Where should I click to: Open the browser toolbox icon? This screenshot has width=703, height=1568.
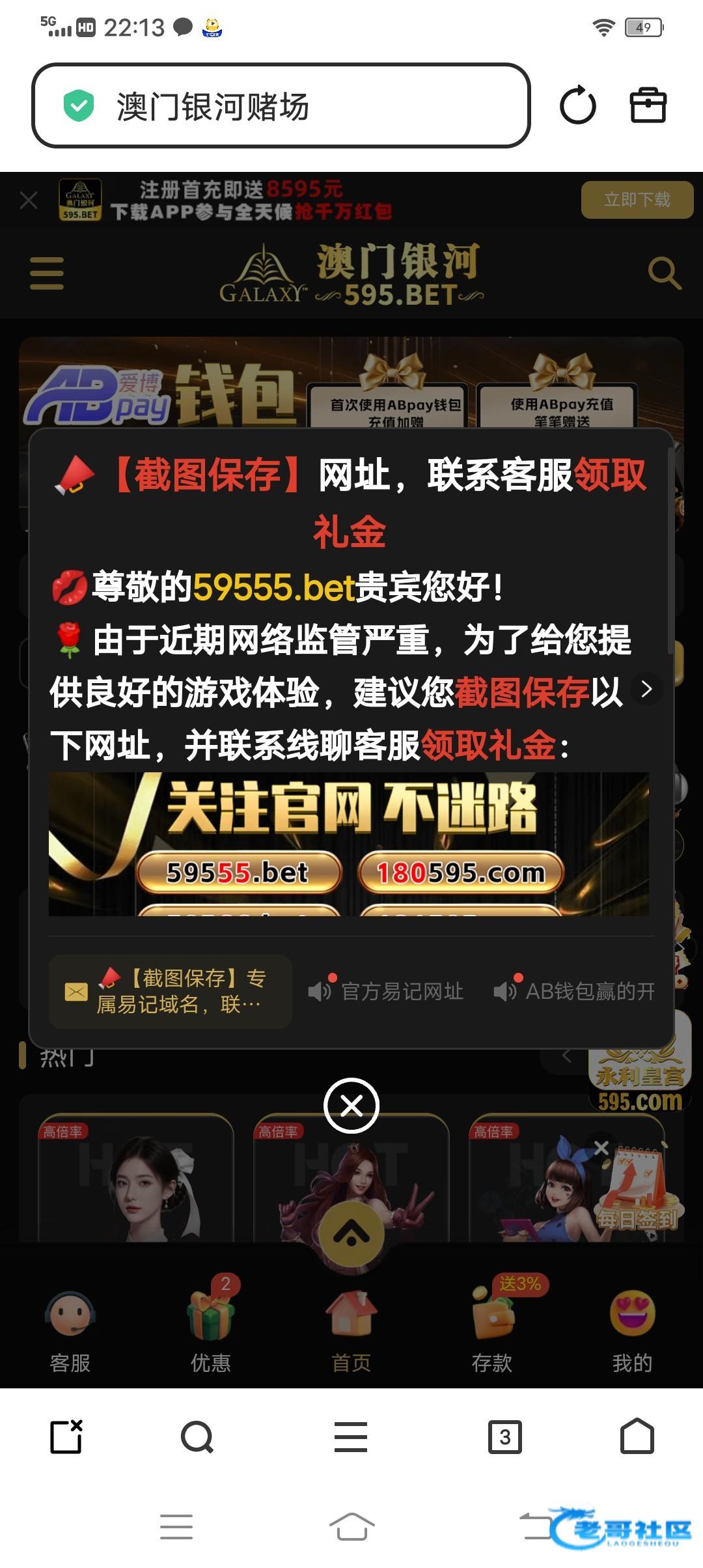(648, 105)
